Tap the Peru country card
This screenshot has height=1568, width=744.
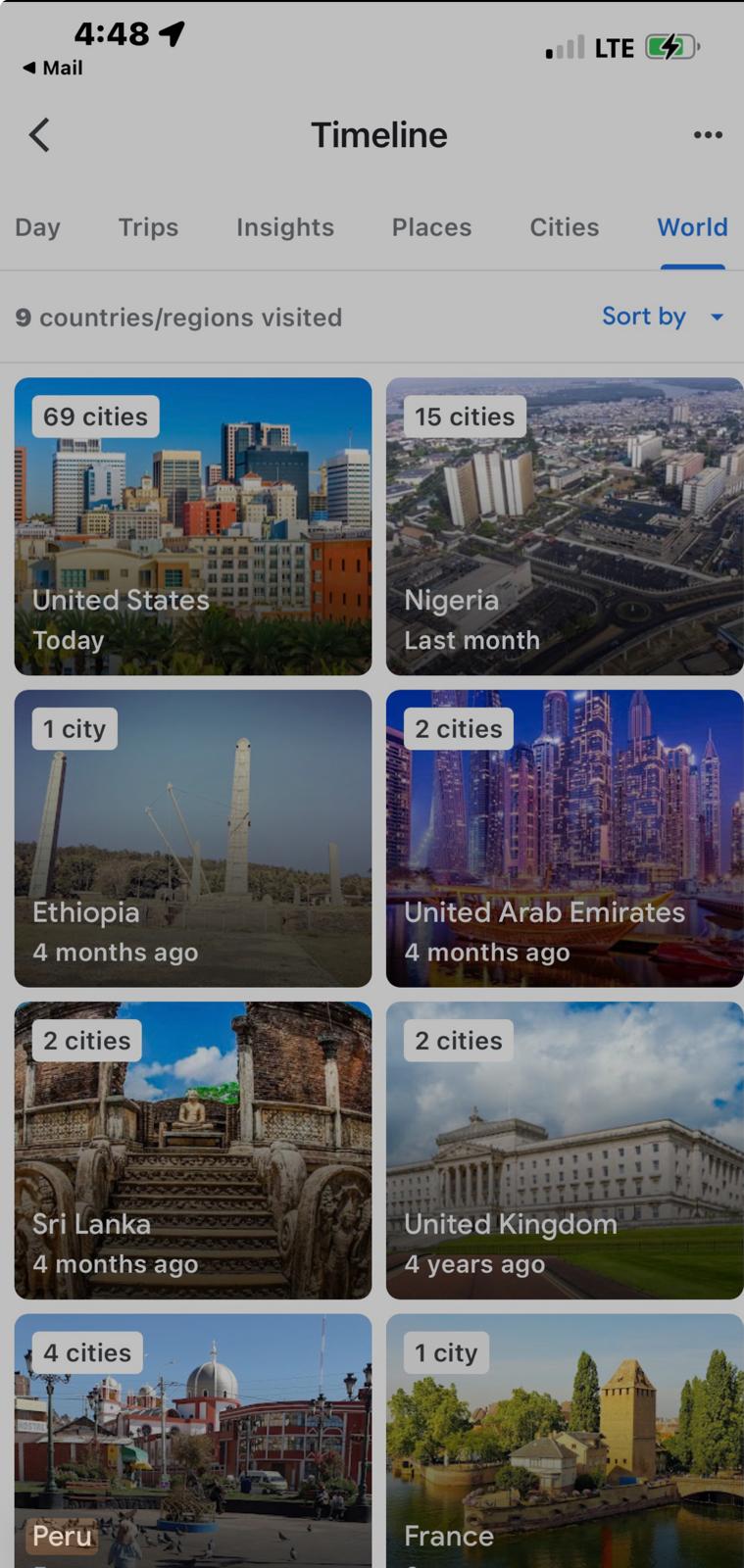click(x=193, y=1441)
